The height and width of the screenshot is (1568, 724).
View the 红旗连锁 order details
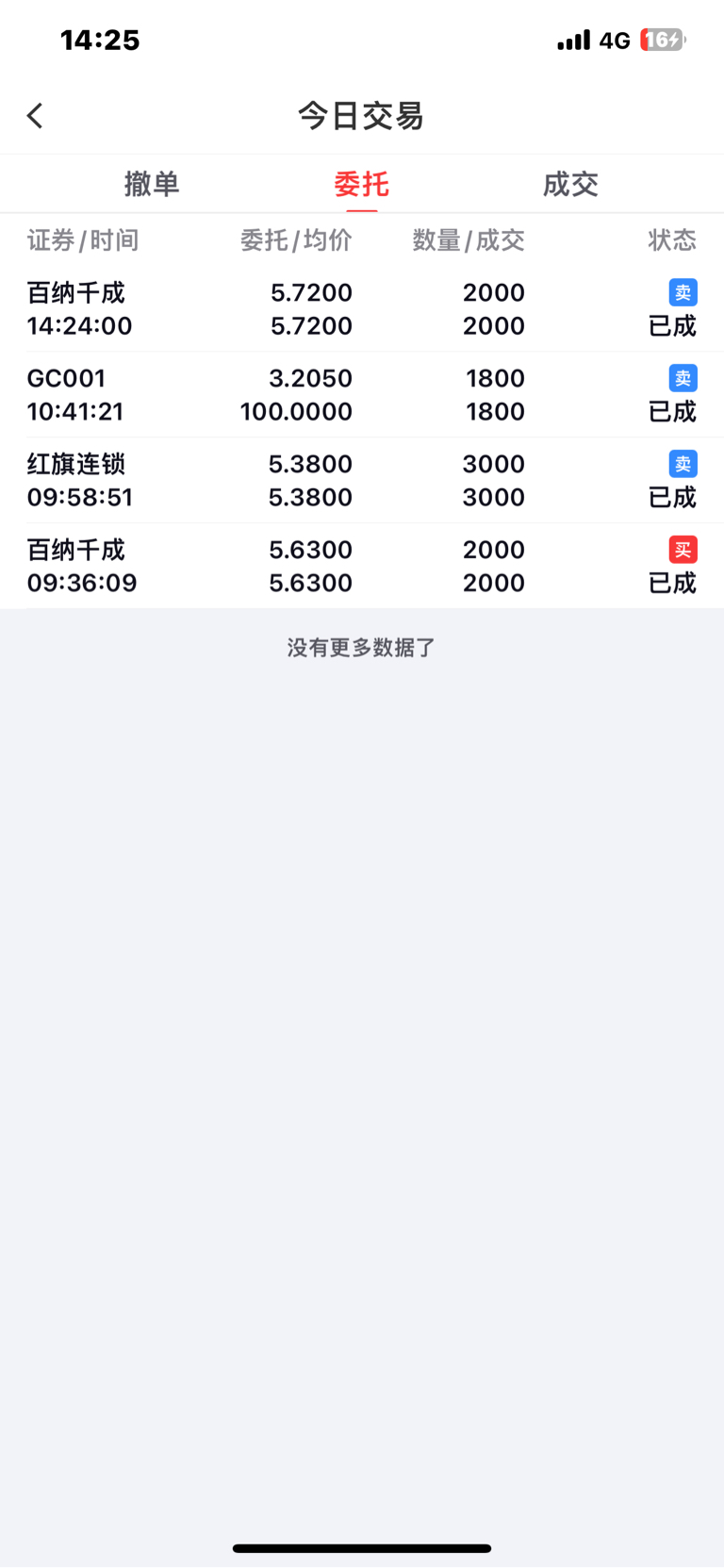[x=362, y=481]
